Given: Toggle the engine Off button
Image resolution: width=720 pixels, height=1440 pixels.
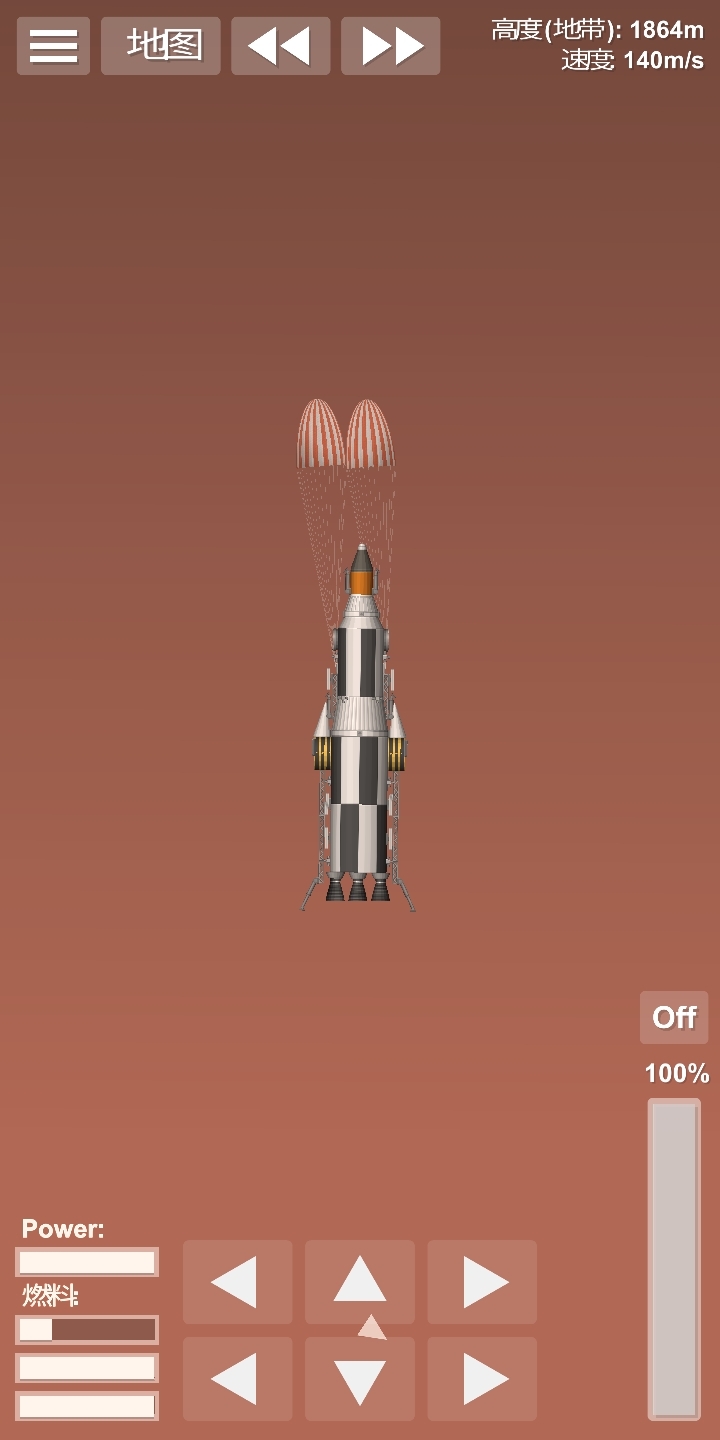Looking at the screenshot, I should click(x=674, y=1018).
